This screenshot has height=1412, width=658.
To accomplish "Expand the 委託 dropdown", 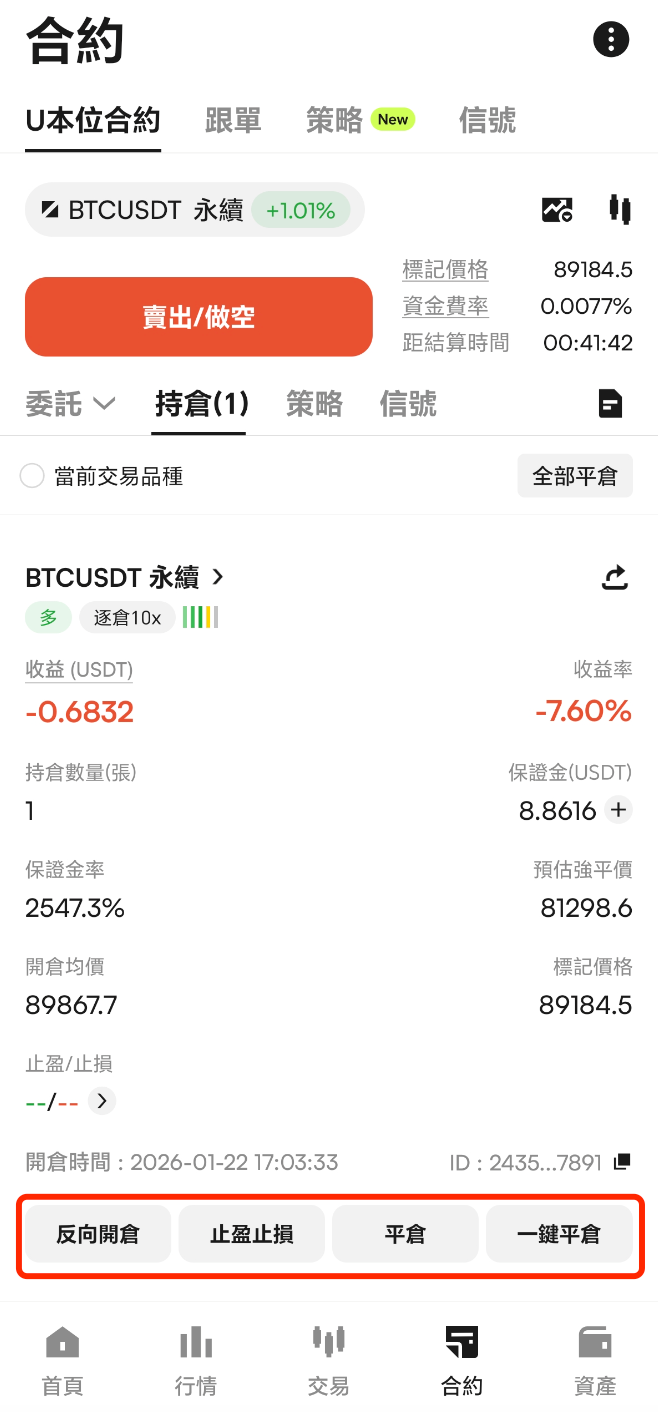I will tap(70, 404).
